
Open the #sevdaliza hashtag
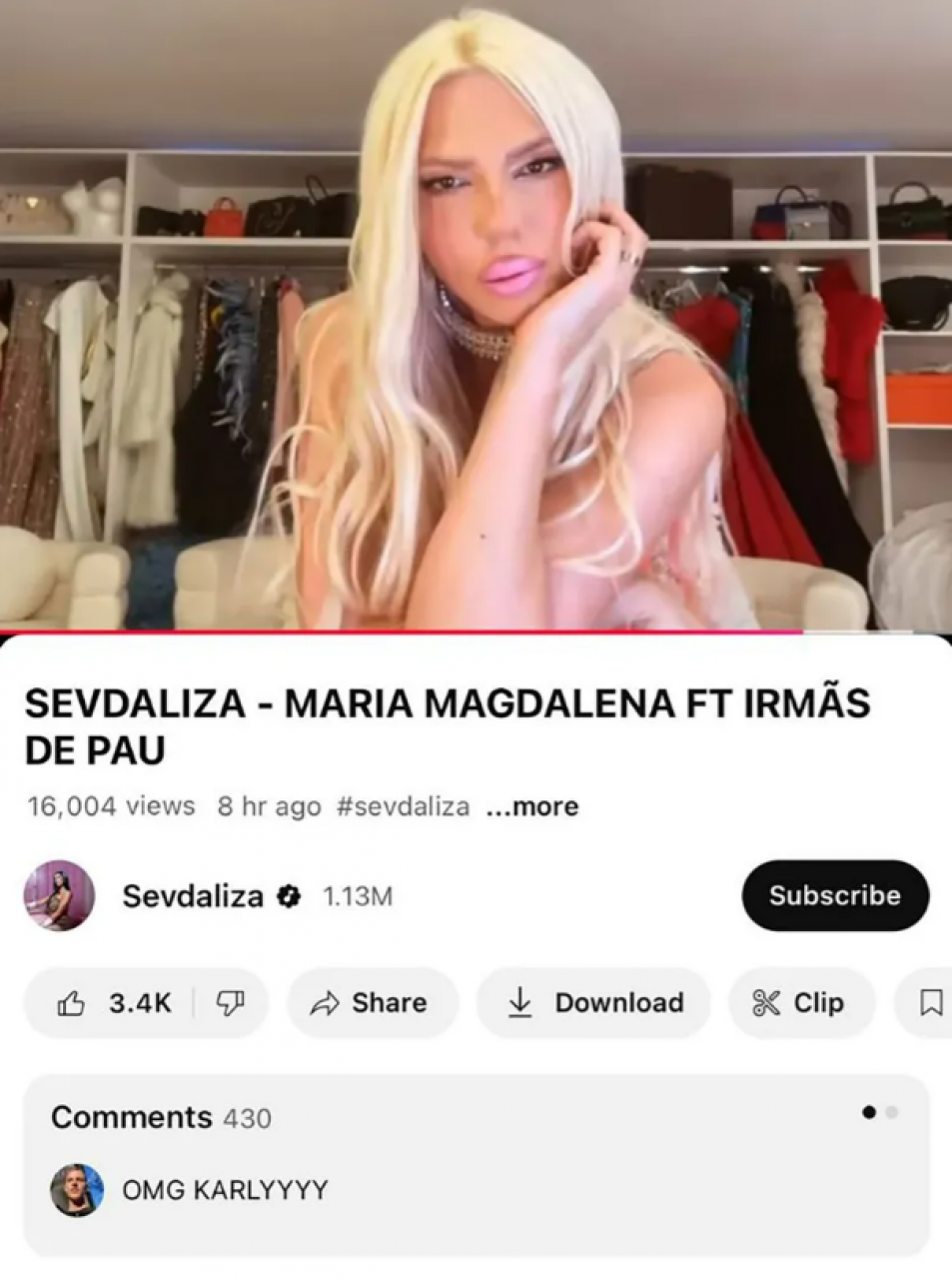tap(403, 806)
